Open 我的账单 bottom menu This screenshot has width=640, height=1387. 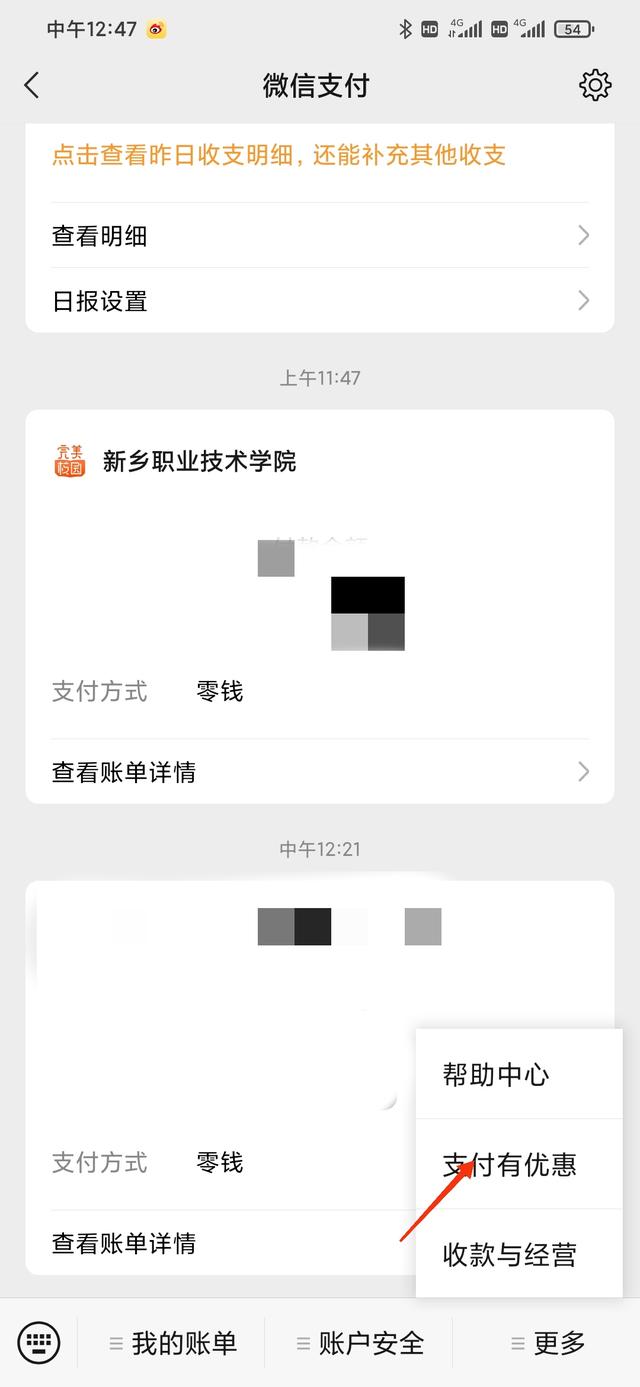pos(173,1343)
